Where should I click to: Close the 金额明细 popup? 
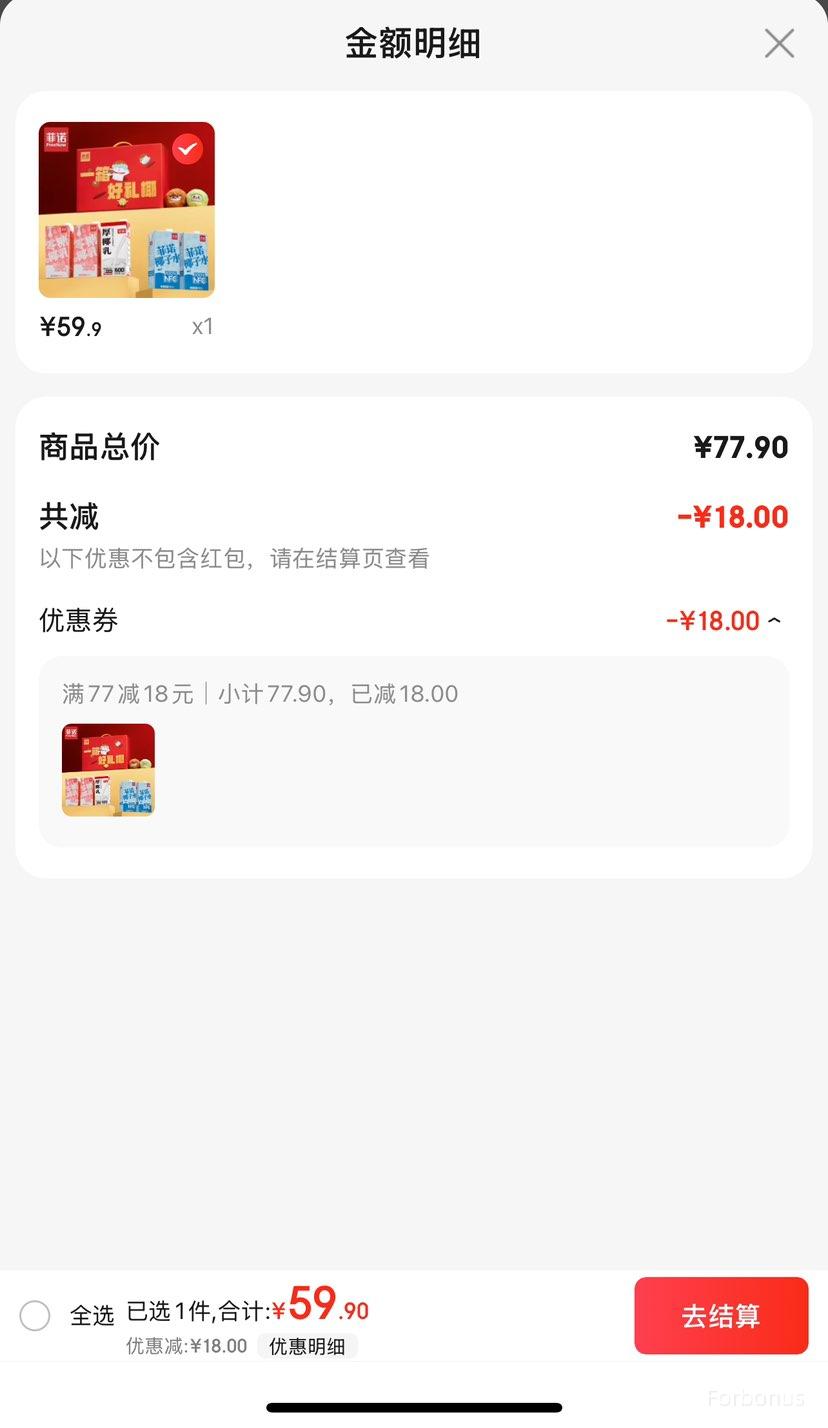(x=779, y=43)
